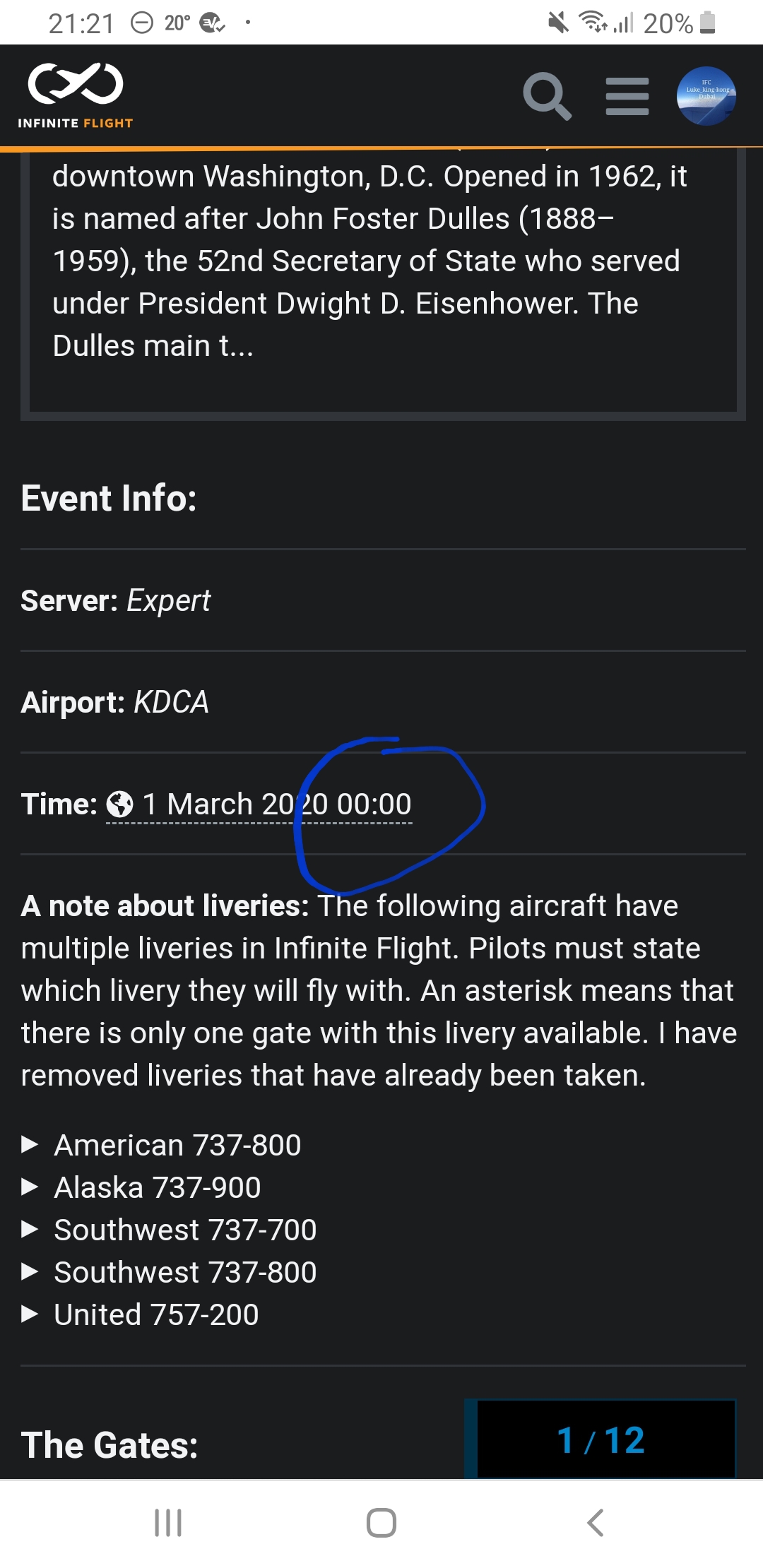Expand the Southwest 737-800 liveries
Screen dimensions: 763x1568
[x=184, y=1272]
